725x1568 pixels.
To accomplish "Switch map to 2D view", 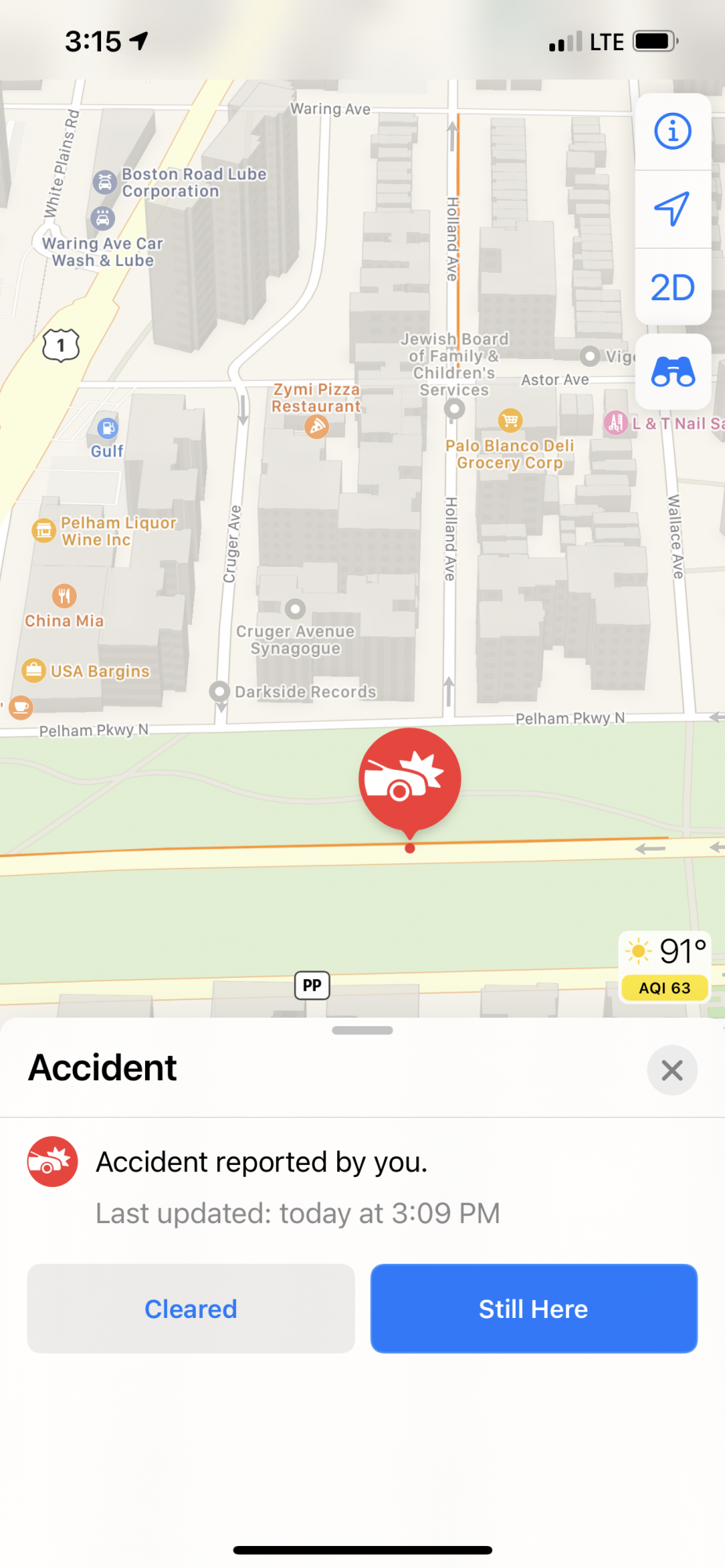I will 672,288.
